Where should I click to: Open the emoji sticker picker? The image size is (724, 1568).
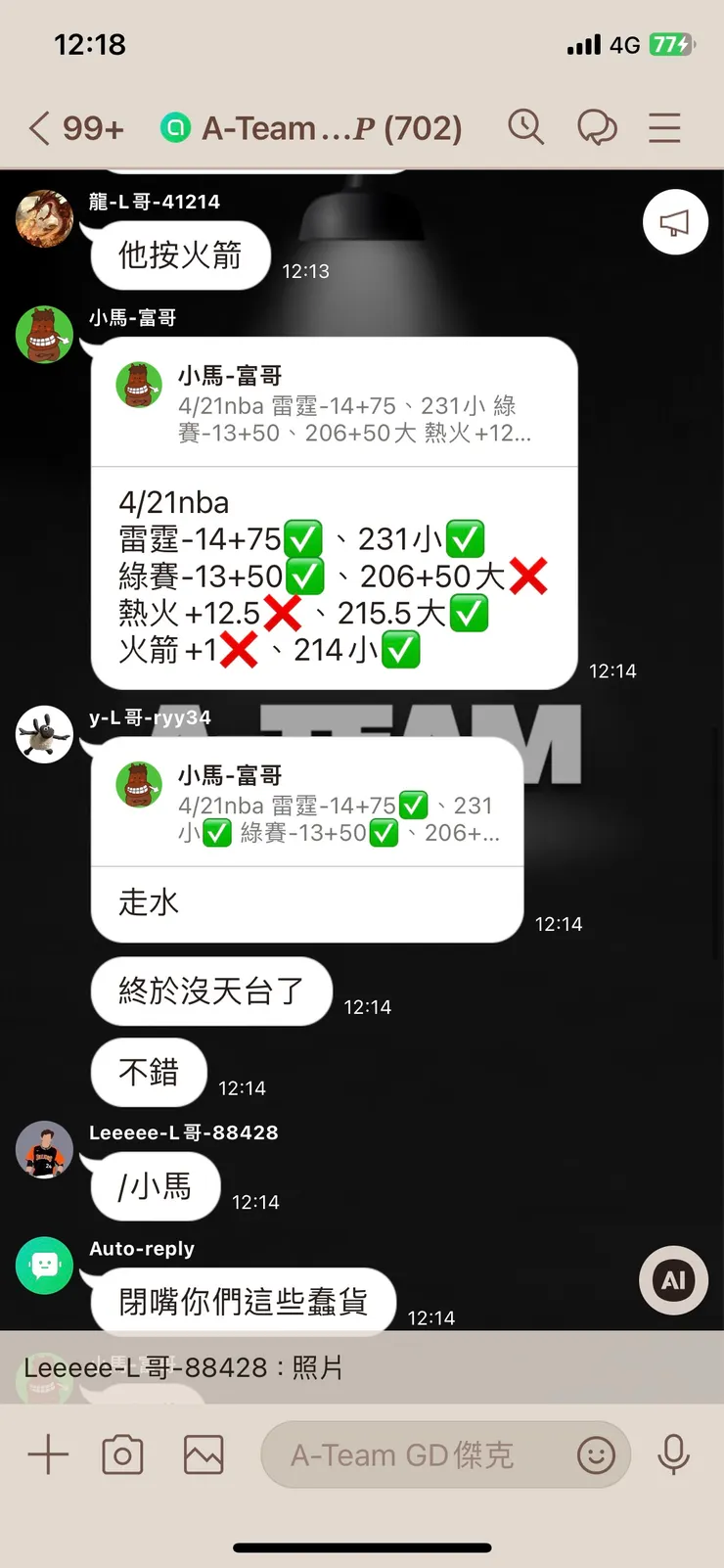click(x=598, y=1455)
